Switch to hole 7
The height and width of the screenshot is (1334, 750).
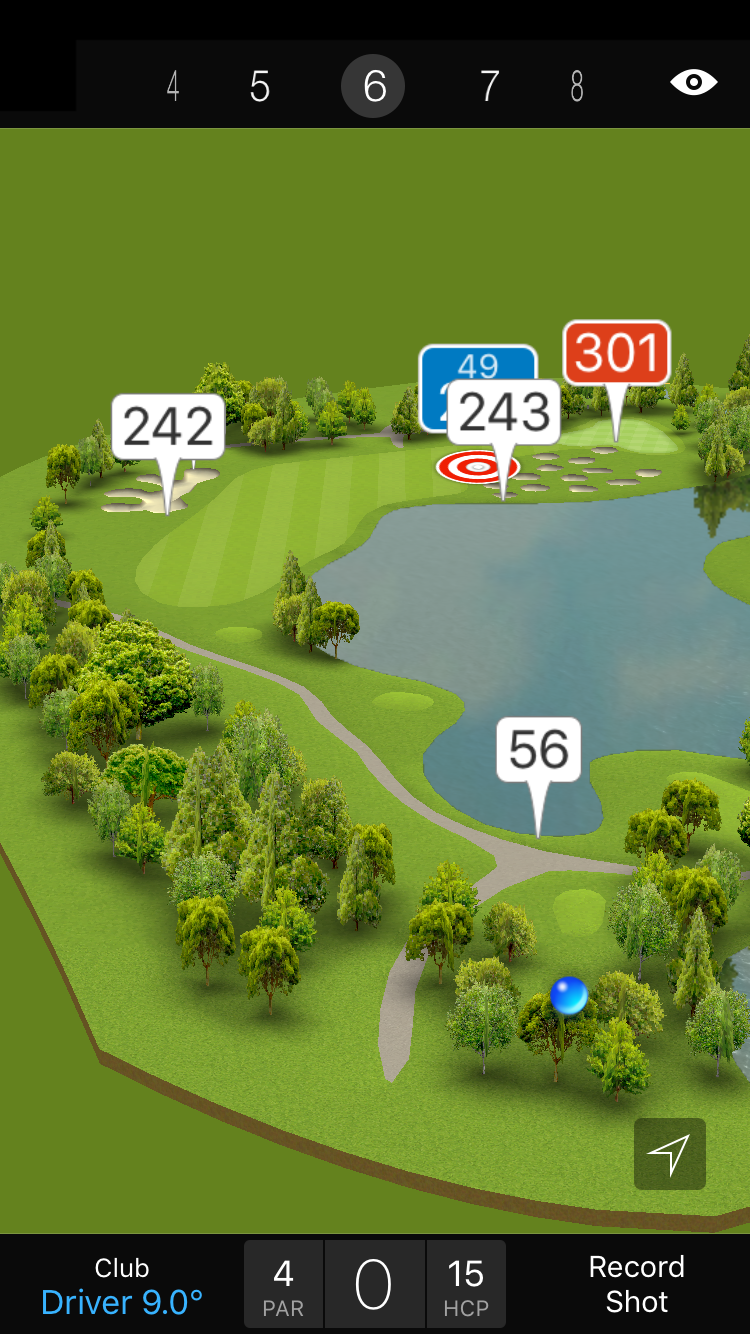tap(489, 87)
